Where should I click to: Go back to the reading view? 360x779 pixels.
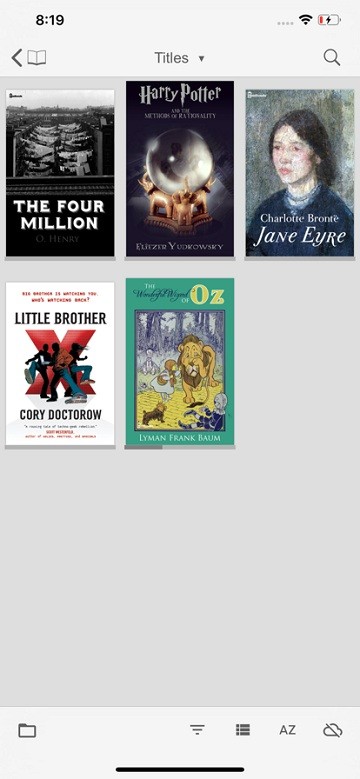click(29, 58)
